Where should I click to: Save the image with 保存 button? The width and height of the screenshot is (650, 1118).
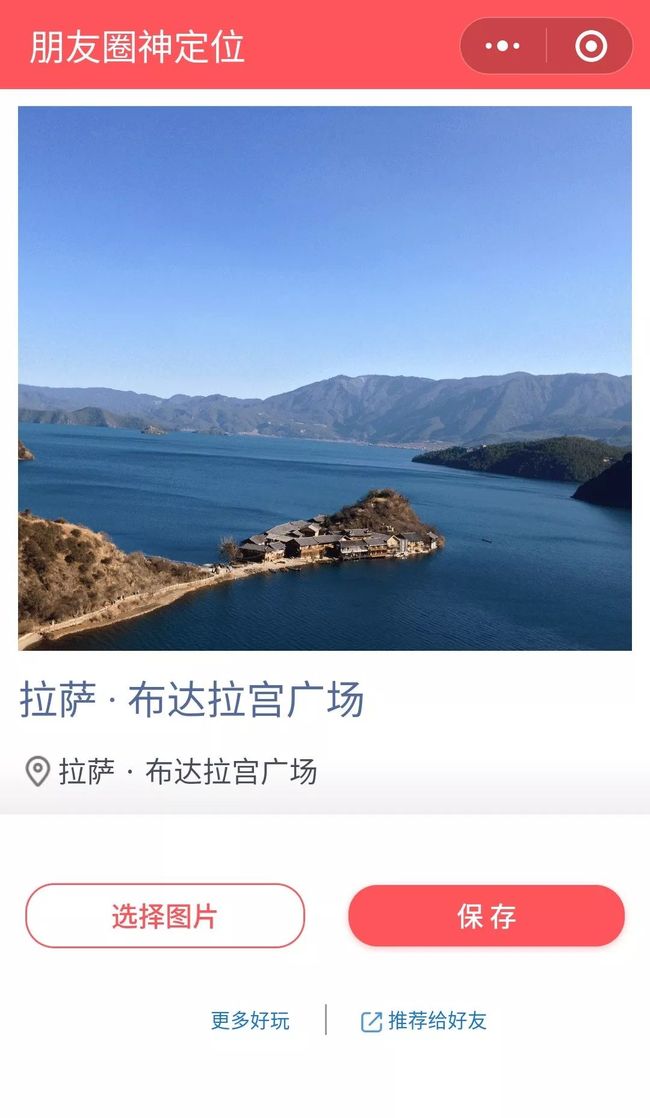487,916
